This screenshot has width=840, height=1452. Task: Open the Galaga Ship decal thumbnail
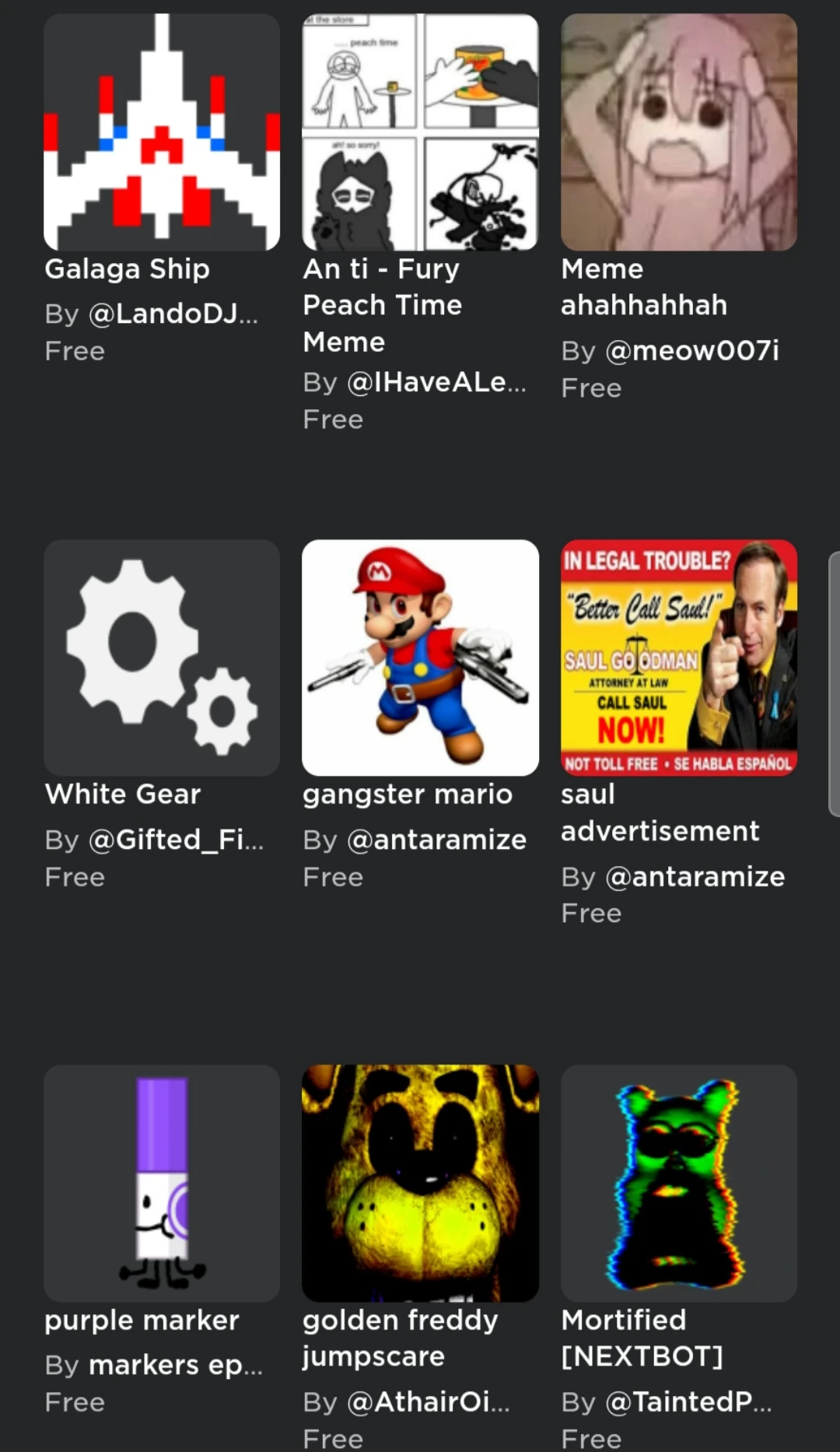pos(161,131)
